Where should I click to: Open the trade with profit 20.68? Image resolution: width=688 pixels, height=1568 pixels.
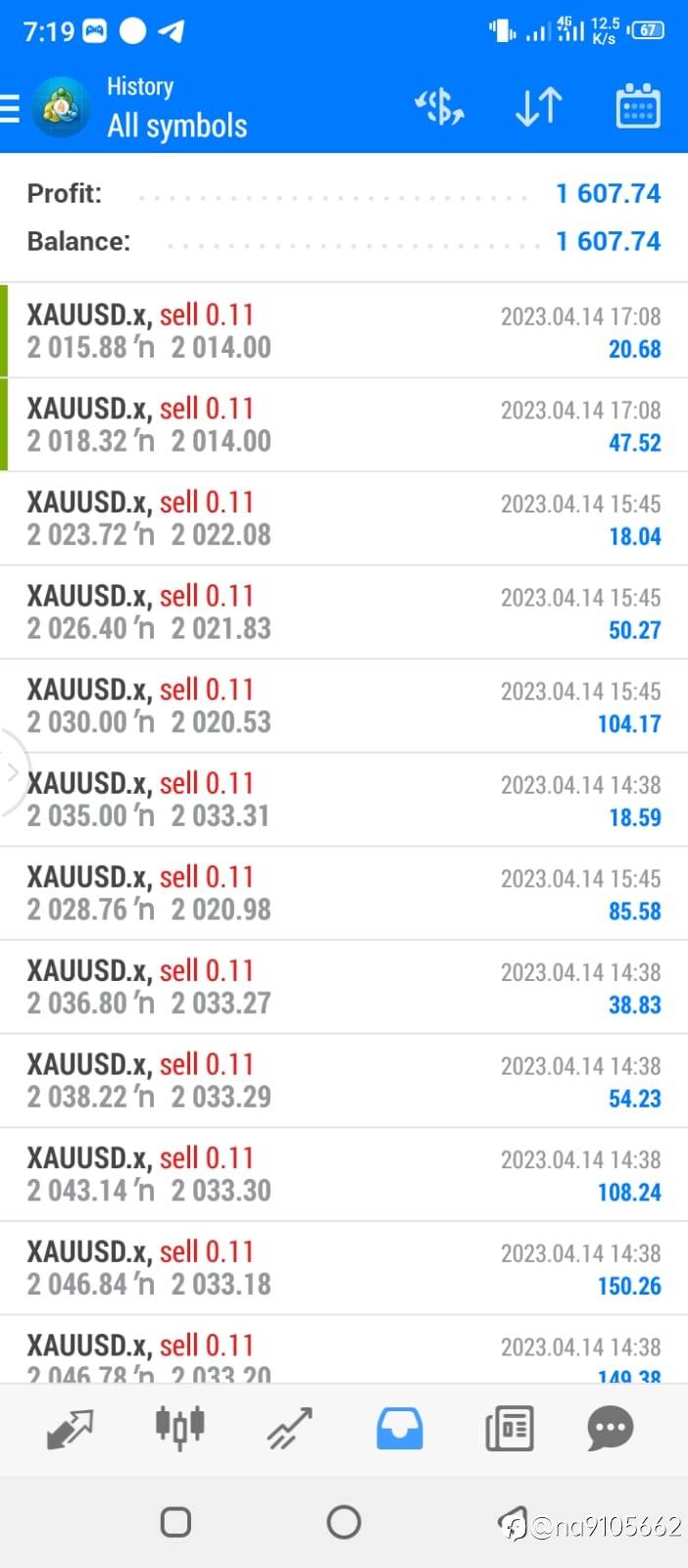[x=344, y=331]
